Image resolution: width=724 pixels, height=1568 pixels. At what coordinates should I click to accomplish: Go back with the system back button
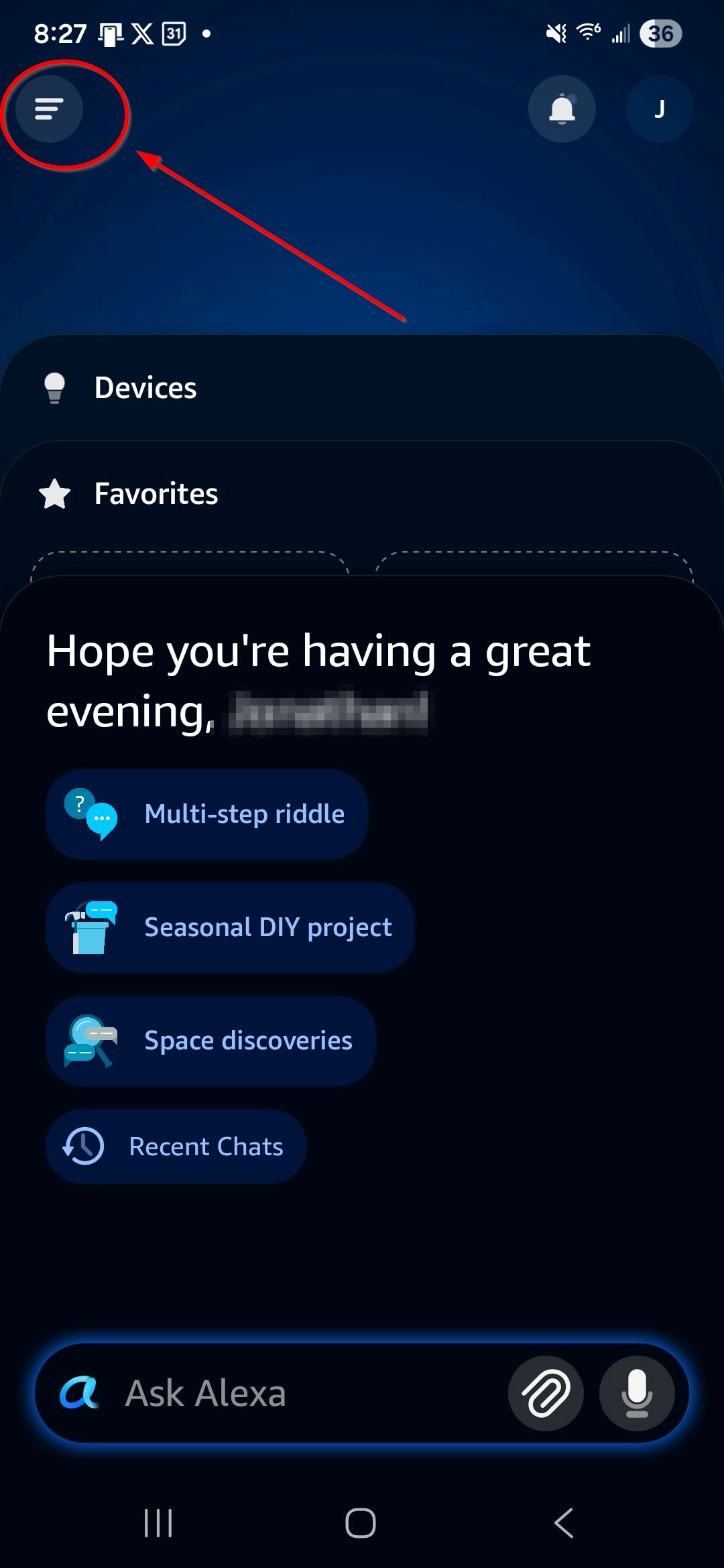pos(564,1523)
